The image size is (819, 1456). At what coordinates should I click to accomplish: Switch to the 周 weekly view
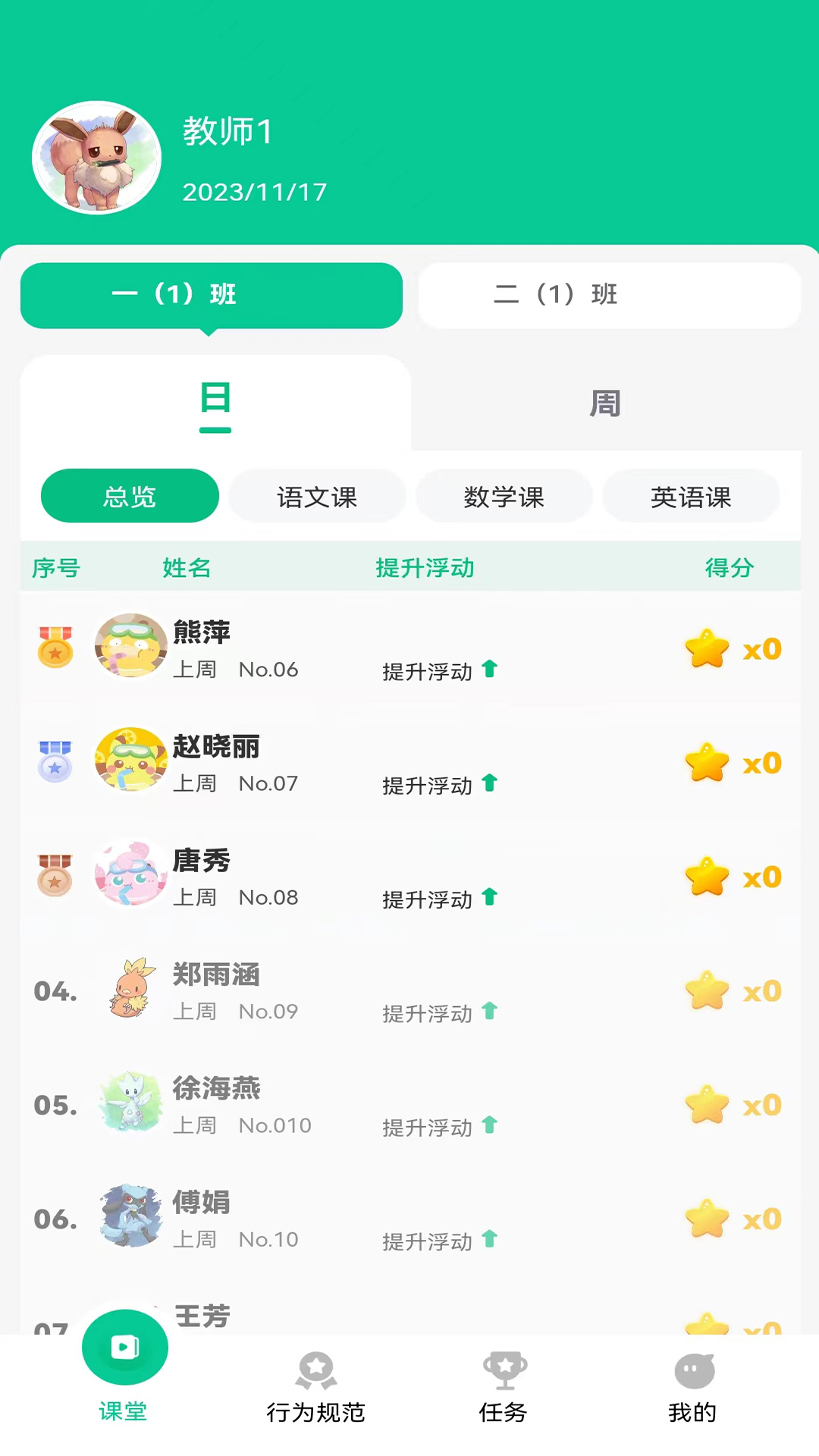click(x=605, y=403)
